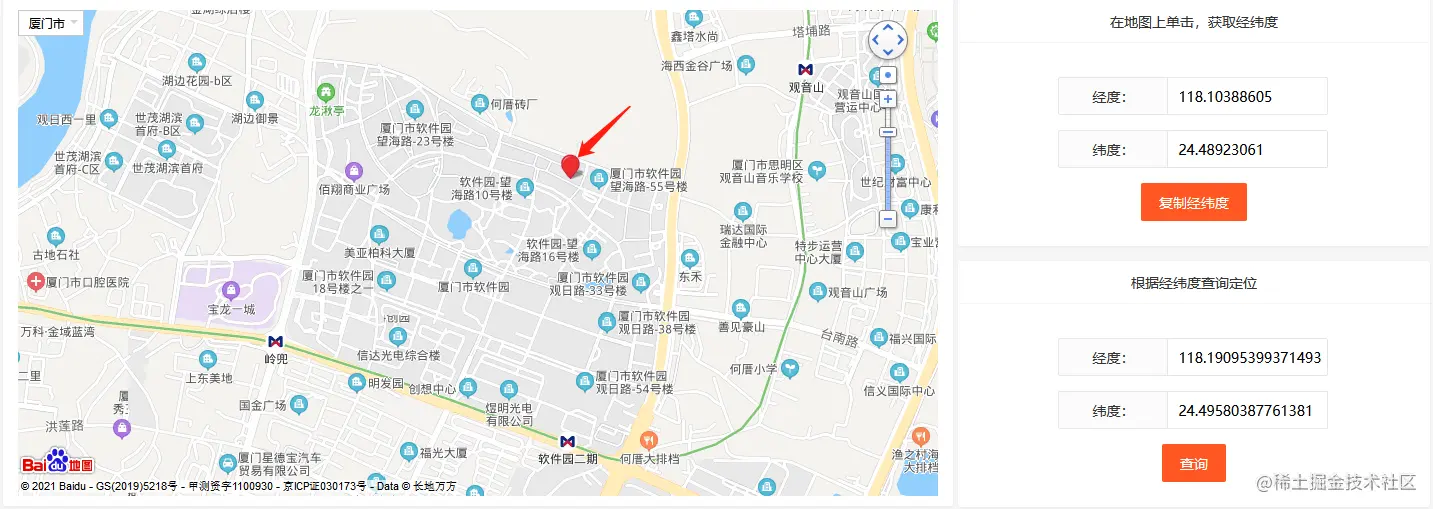This screenshot has width=1433, height=509.
Task: Edit the query 经度 field 118.19095399371493
Action: (1246, 358)
